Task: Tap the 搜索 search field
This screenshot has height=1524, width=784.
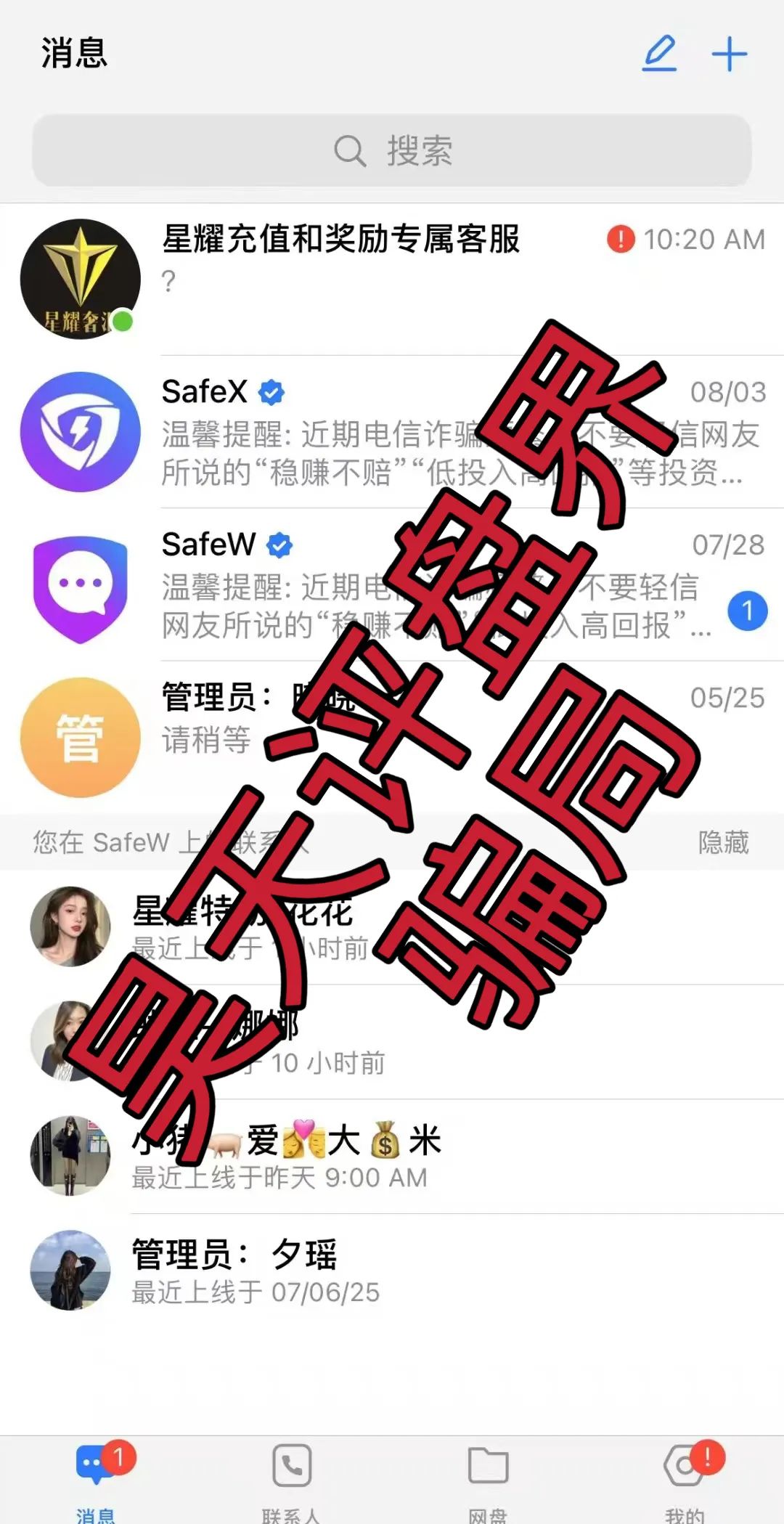Action: point(392,151)
